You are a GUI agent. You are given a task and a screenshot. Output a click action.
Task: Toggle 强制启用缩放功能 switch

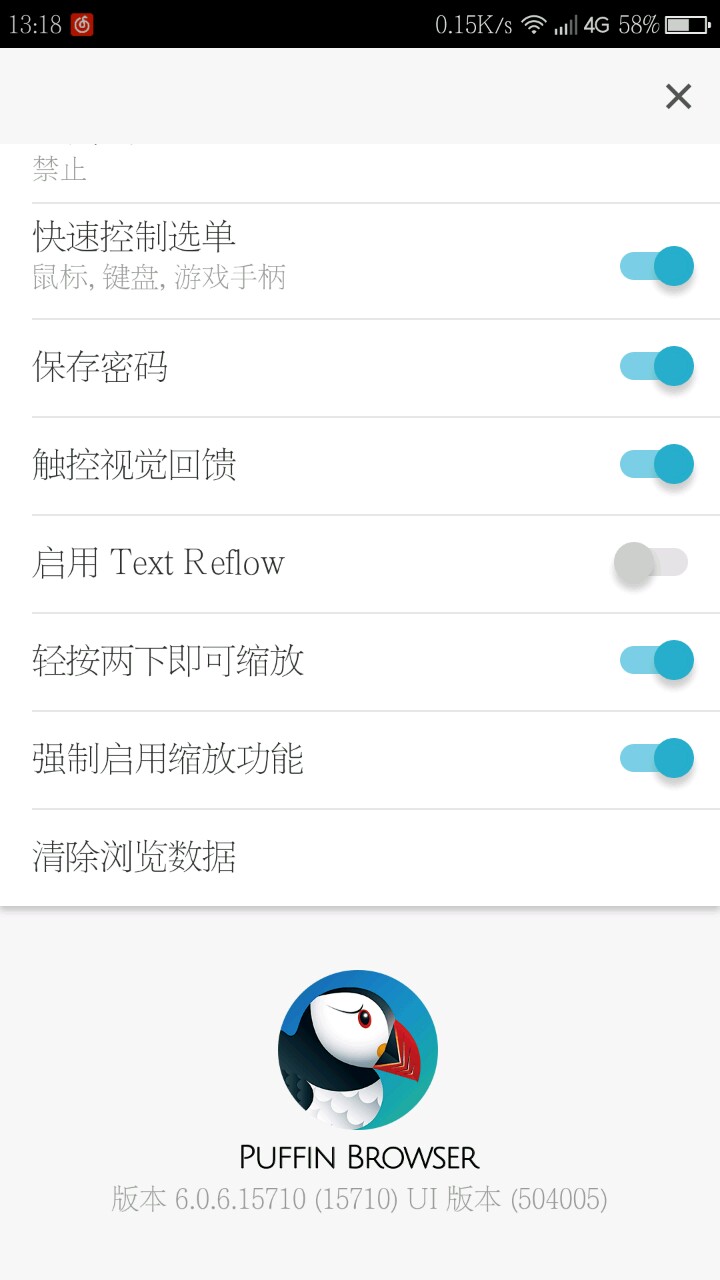[x=656, y=758]
